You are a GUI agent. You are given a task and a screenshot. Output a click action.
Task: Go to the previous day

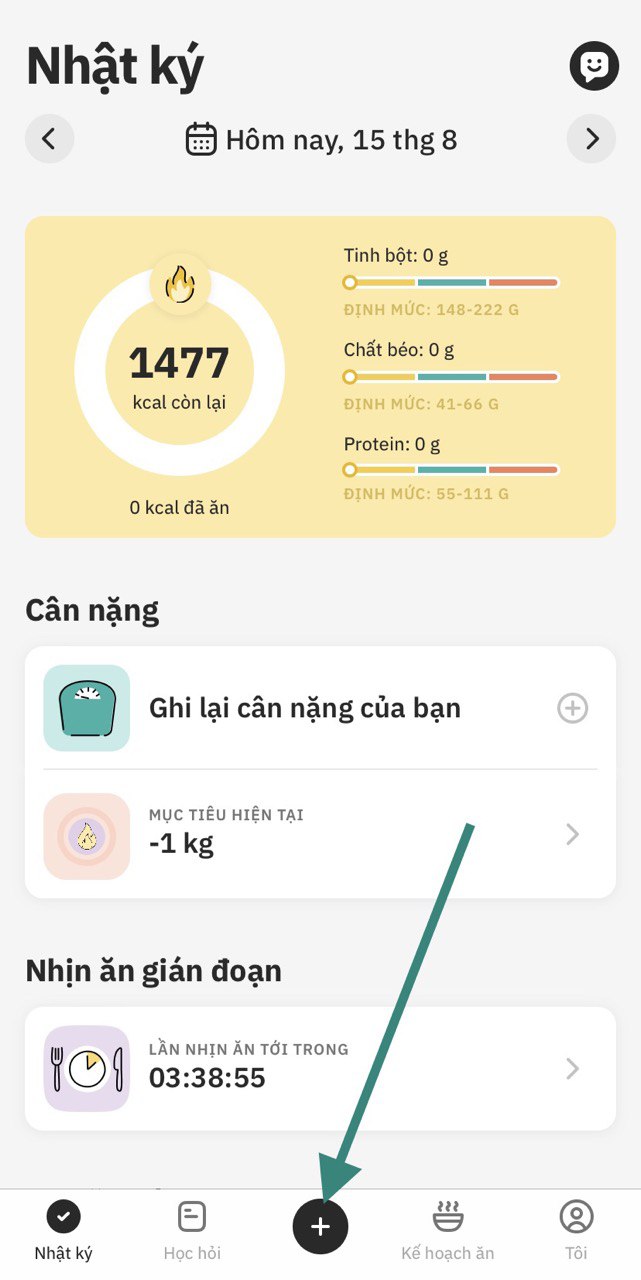pyautogui.click(x=49, y=139)
